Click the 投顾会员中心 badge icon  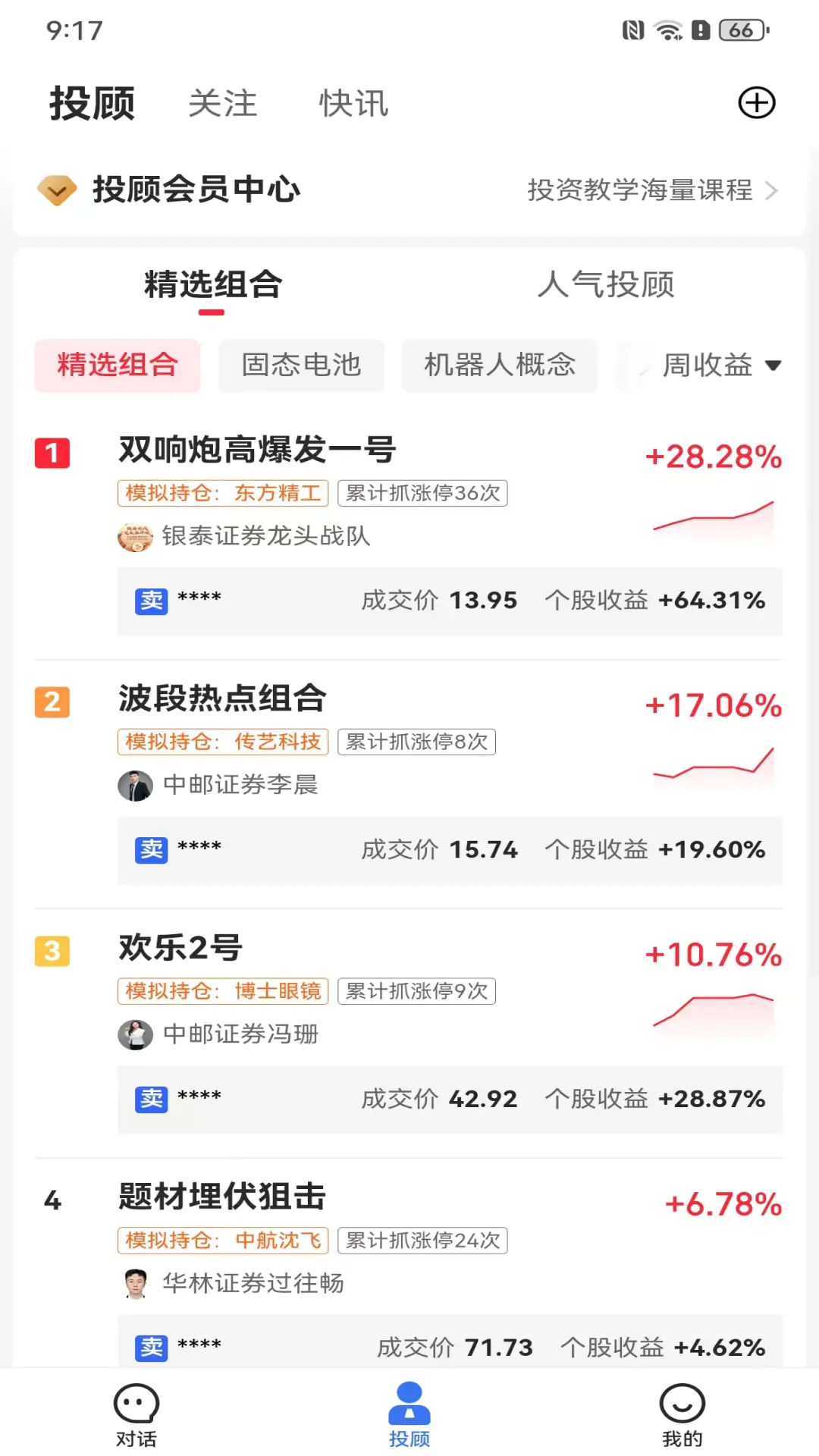tap(58, 190)
